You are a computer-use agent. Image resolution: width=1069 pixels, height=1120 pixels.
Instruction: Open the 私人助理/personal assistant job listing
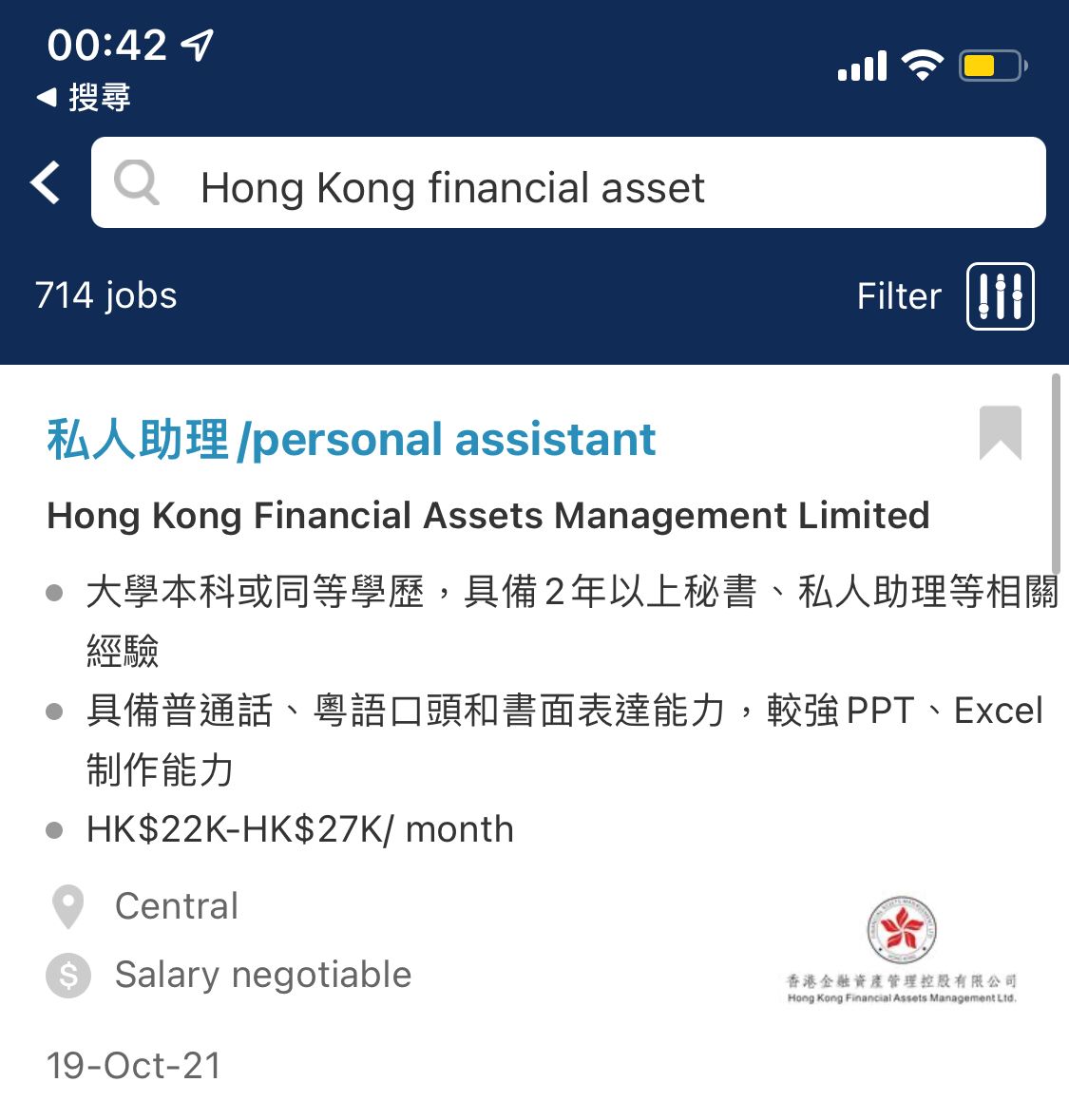click(x=352, y=440)
